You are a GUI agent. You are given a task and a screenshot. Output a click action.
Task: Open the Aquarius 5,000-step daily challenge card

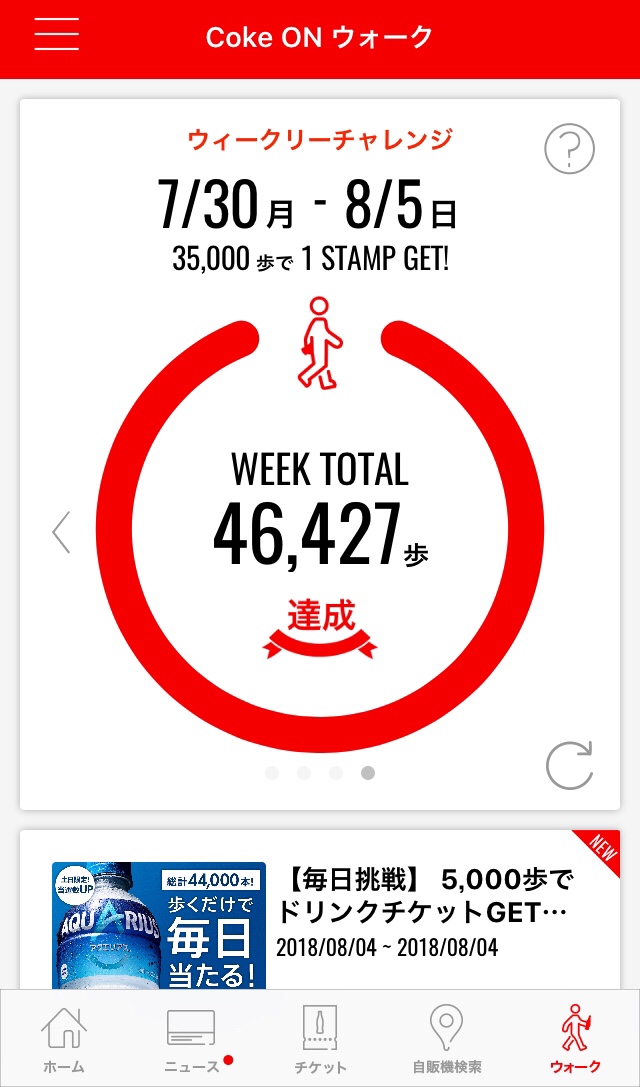pos(320,910)
